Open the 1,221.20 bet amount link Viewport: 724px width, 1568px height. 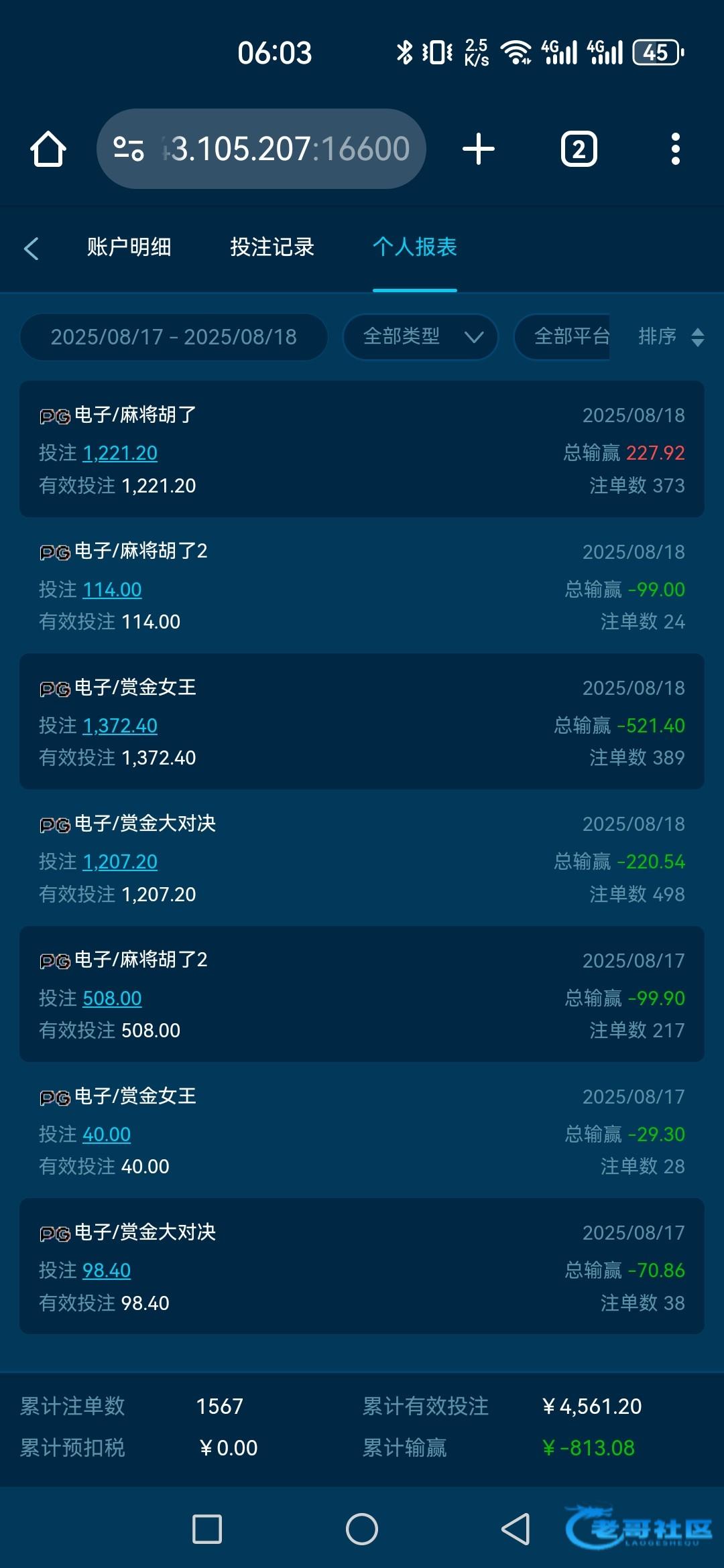tap(120, 454)
